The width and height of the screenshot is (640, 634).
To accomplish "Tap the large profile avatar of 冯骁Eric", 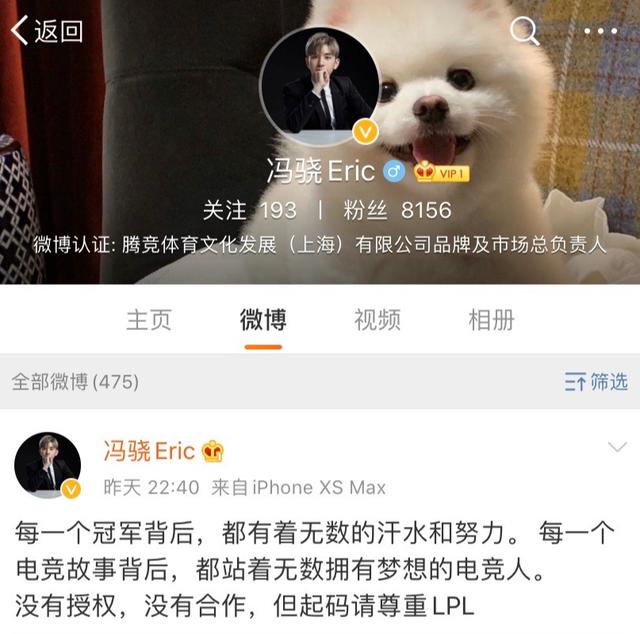I will pos(319,87).
